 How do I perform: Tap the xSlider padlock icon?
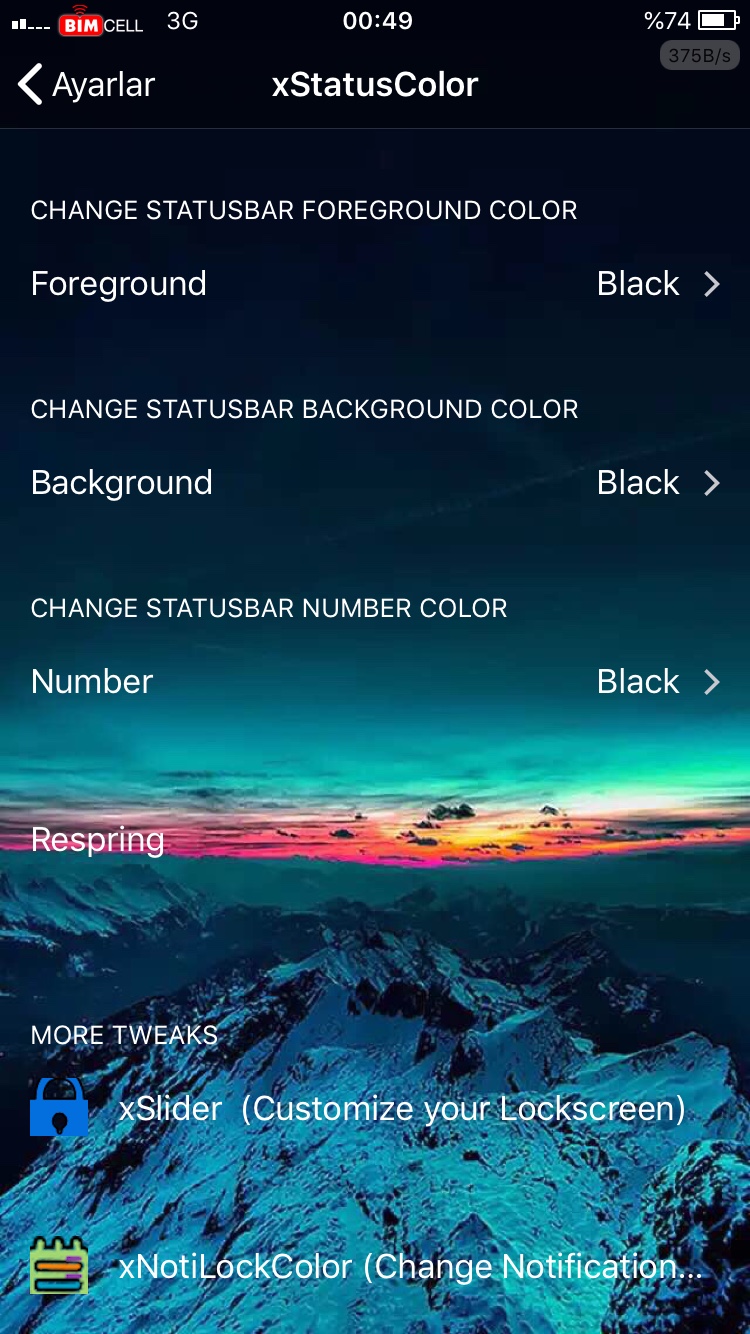[59, 1108]
